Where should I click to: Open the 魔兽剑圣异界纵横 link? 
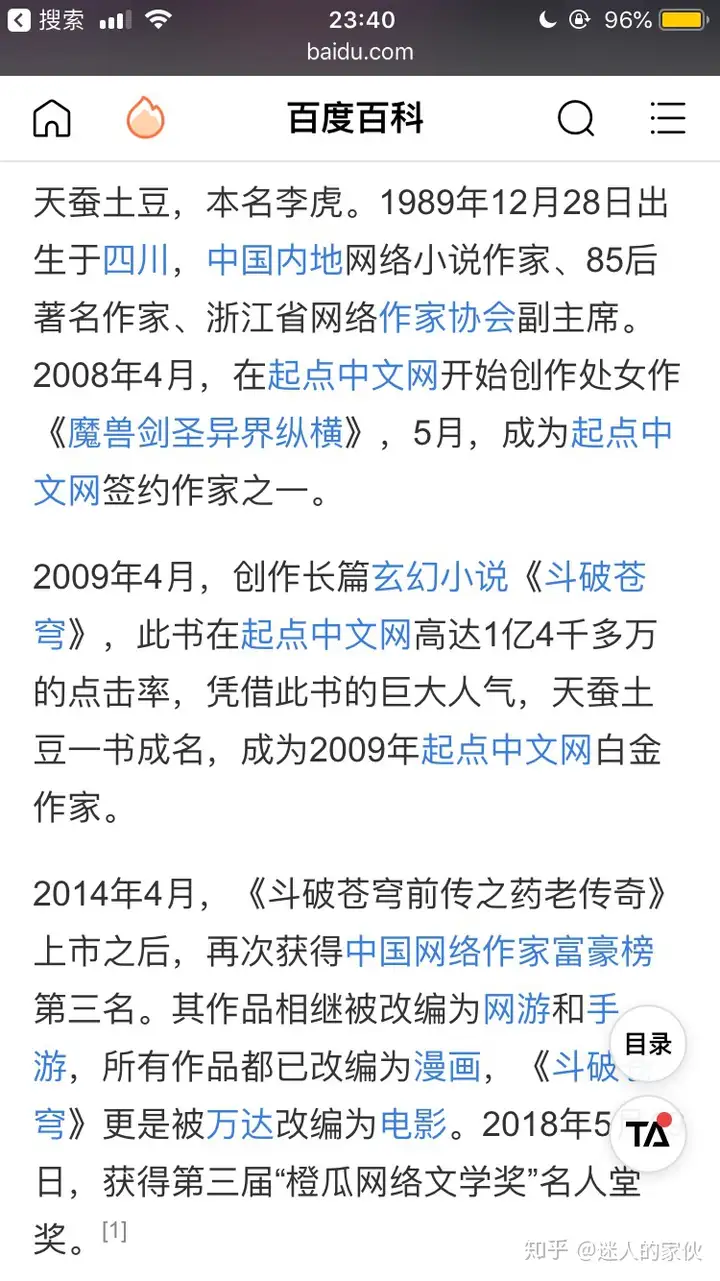click(x=206, y=433)
